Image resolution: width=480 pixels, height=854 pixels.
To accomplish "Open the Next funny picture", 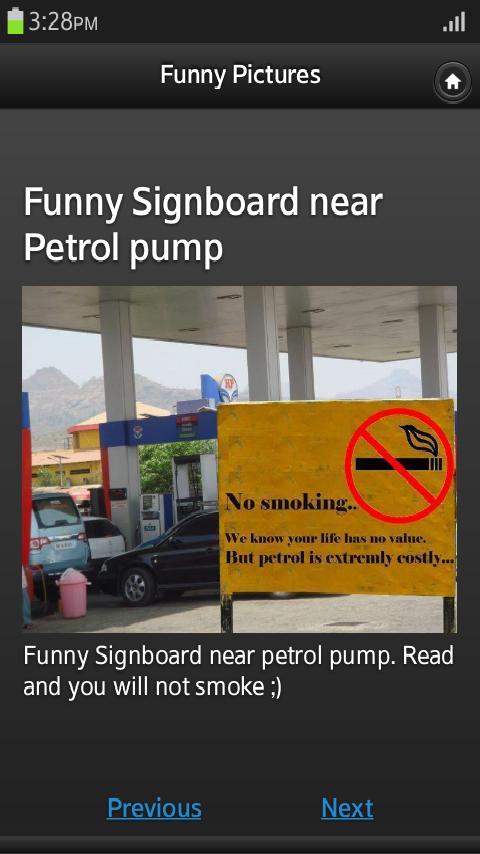I will 347,808.
